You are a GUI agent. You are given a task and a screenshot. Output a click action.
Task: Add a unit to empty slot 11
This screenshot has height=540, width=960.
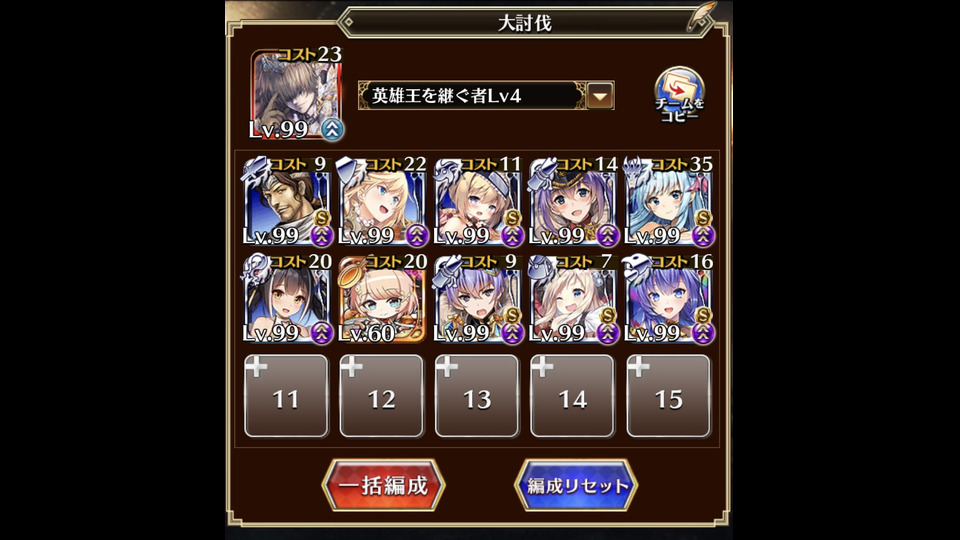[x=286, y=396]
